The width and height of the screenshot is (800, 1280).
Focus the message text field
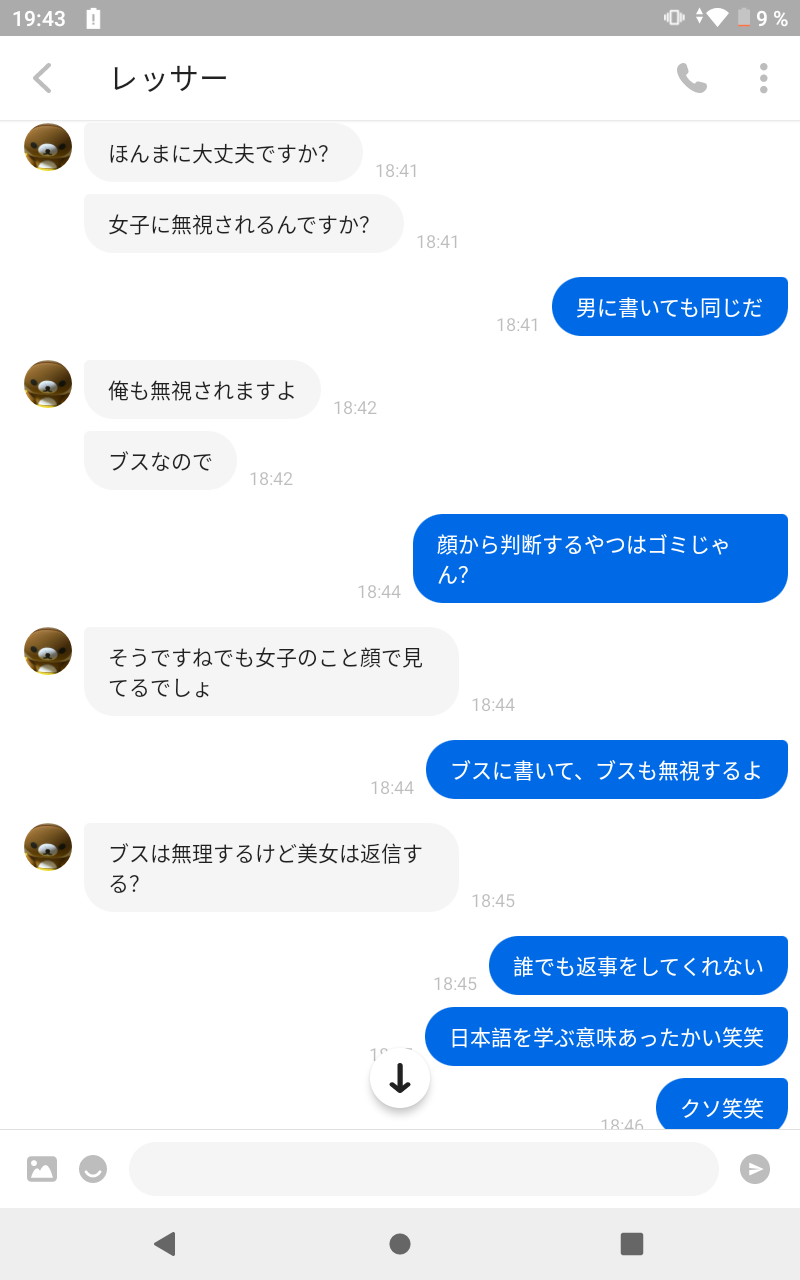(x=424, y=1168)
